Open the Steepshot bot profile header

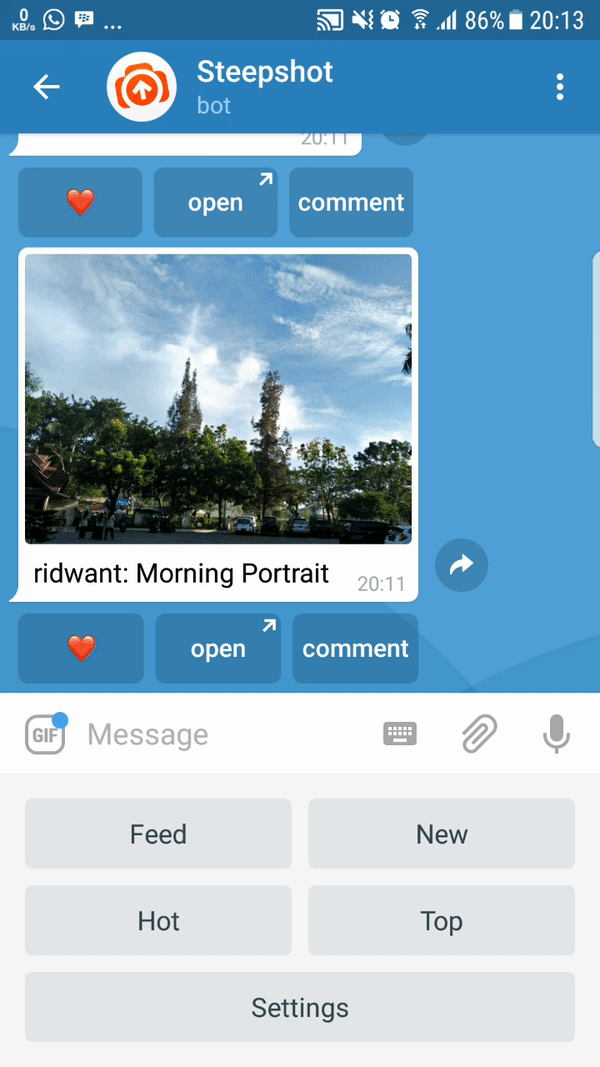(x=265, y=87)
